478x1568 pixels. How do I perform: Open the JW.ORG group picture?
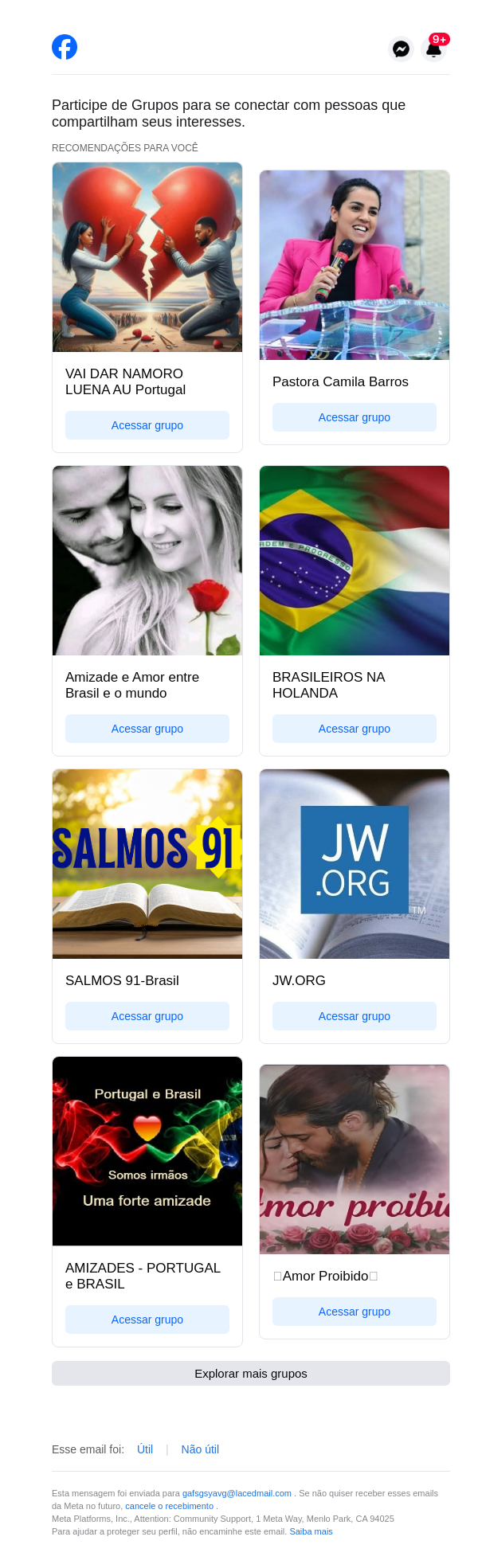tap(355, 864)
